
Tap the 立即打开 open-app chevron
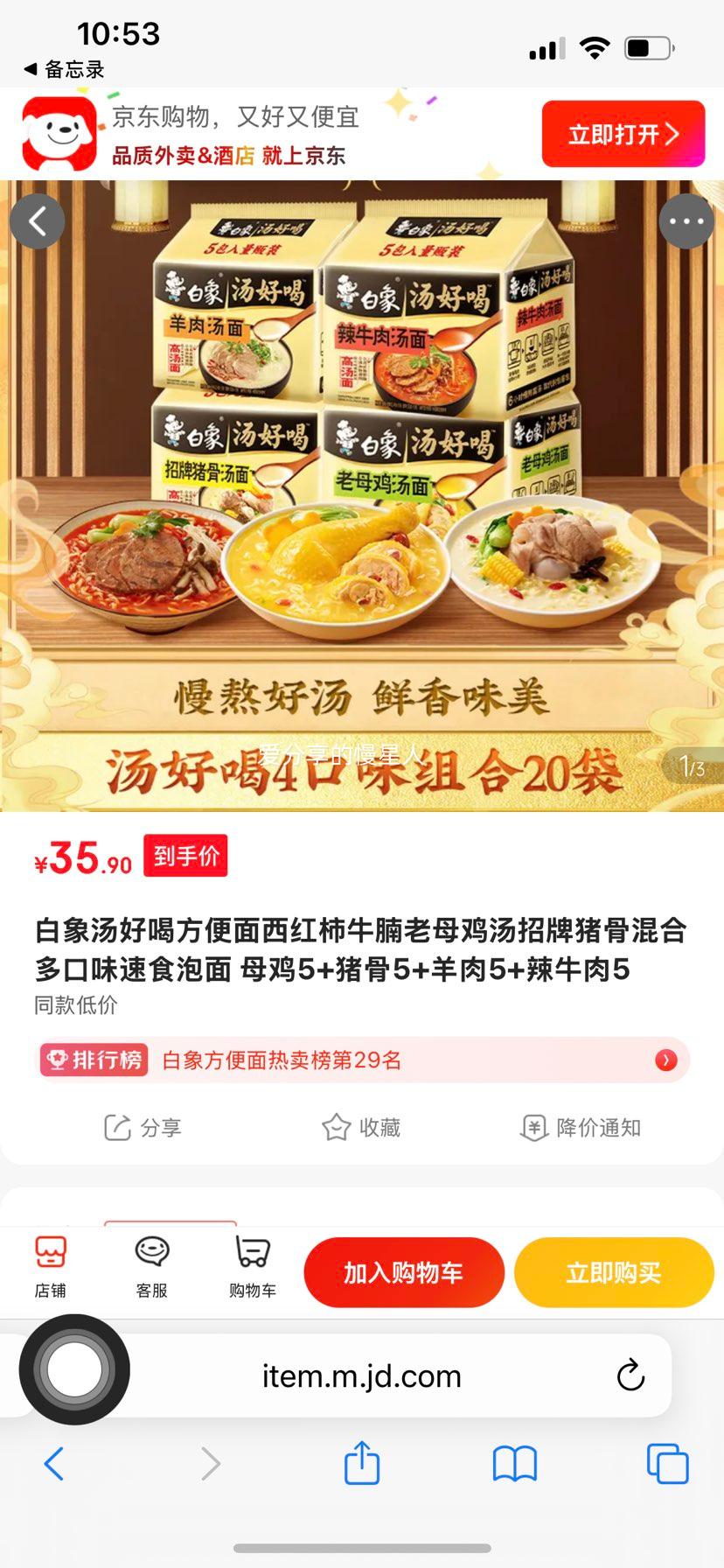pos(672,133)
